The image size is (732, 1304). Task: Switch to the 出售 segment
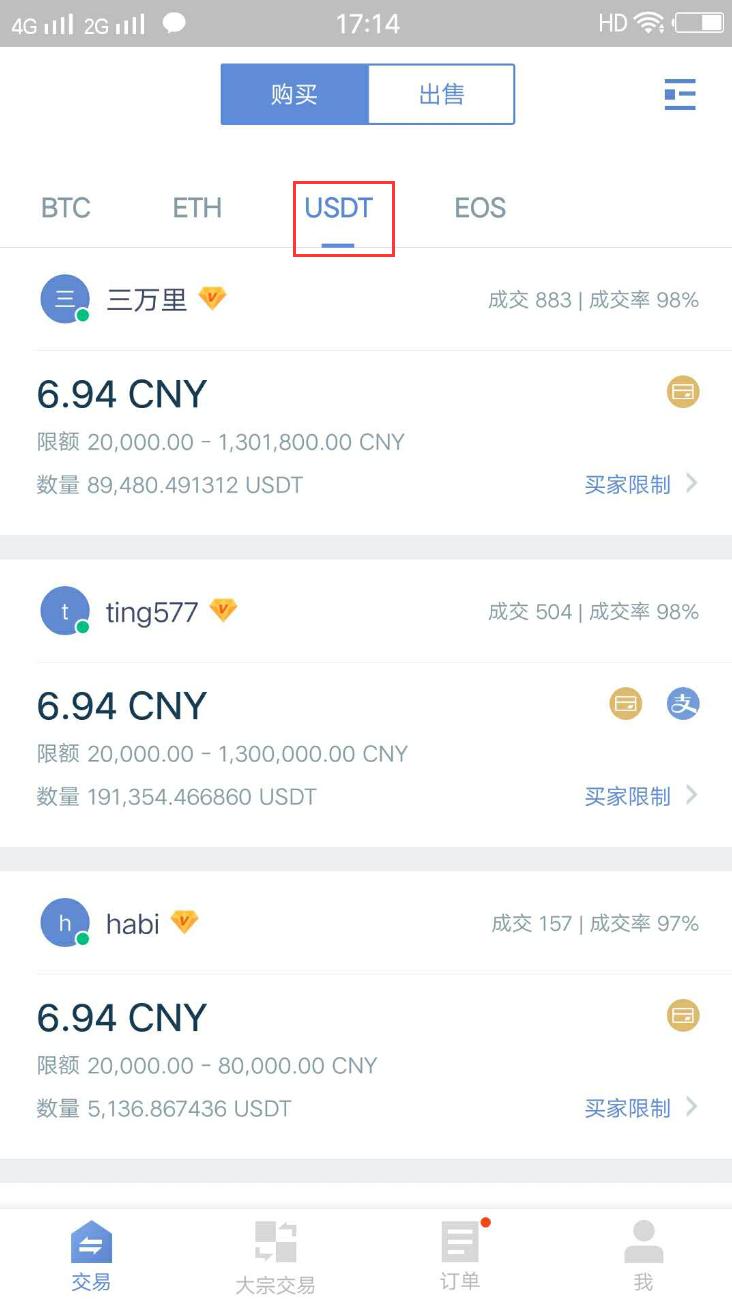click(441, 95)
